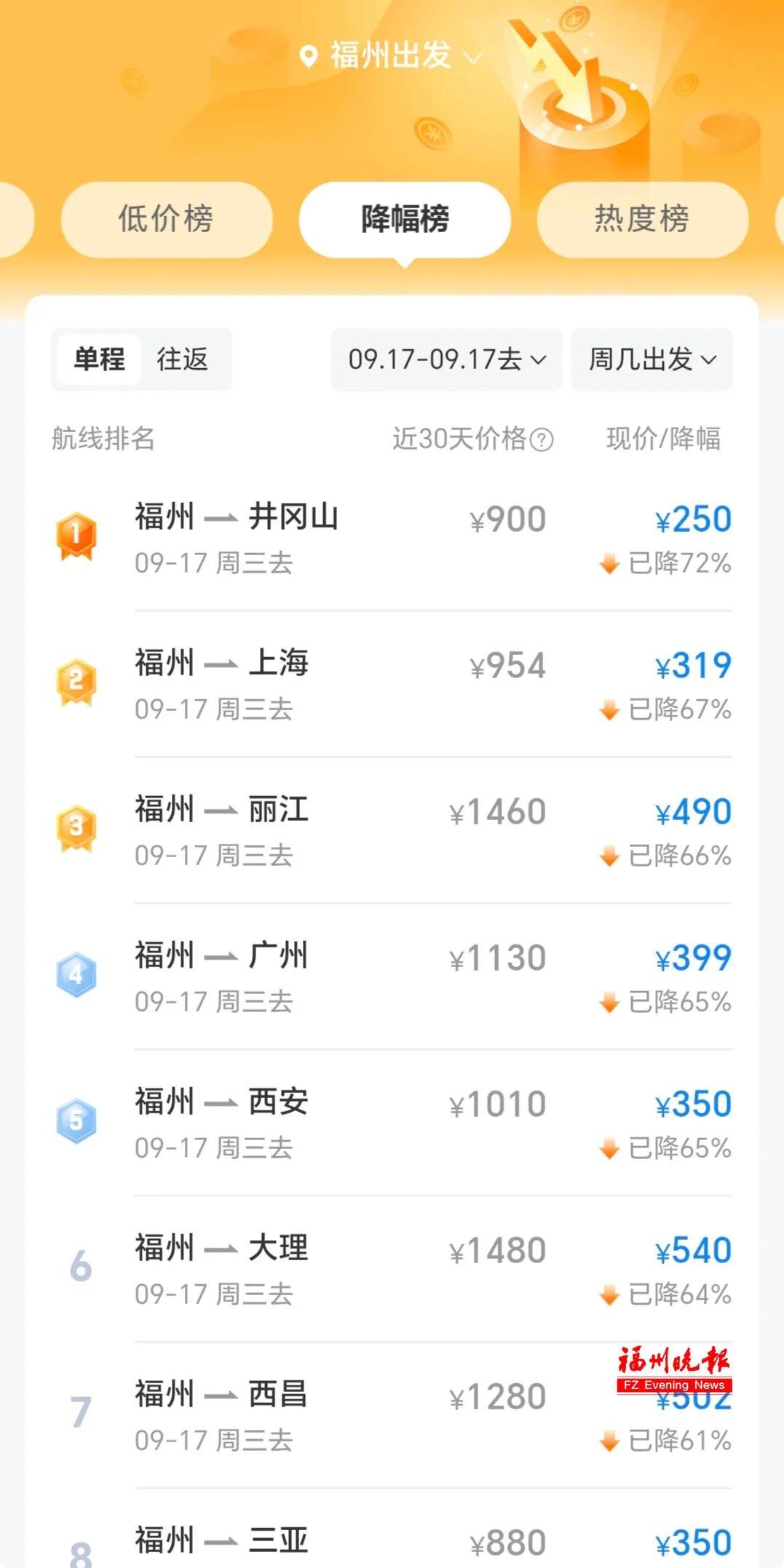The image size is (784, 1568).
Task: Open the 福州 to 上海 route
Action: click(x=393, y=685)
